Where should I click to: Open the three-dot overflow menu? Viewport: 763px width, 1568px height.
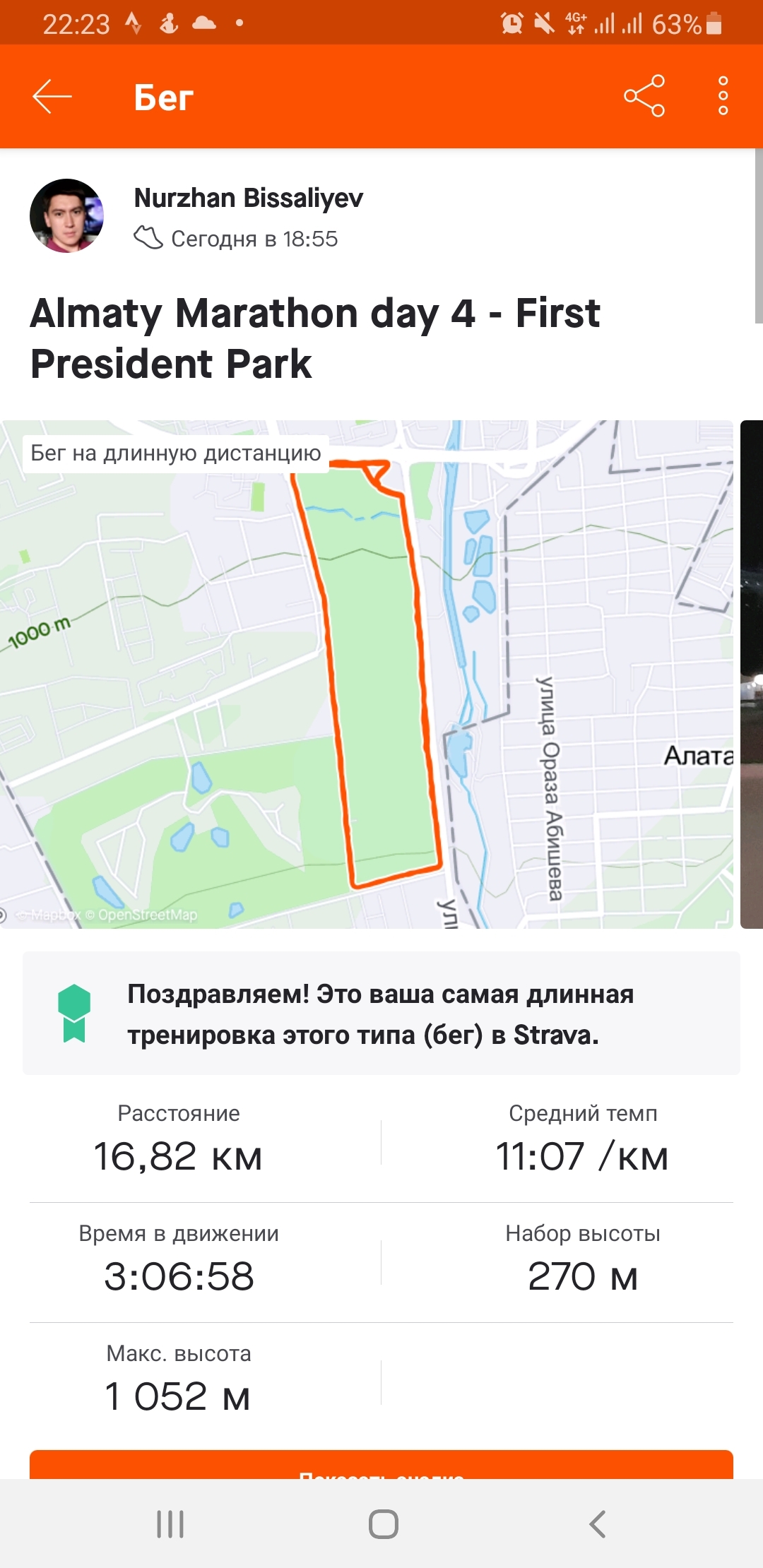point(723,96)
